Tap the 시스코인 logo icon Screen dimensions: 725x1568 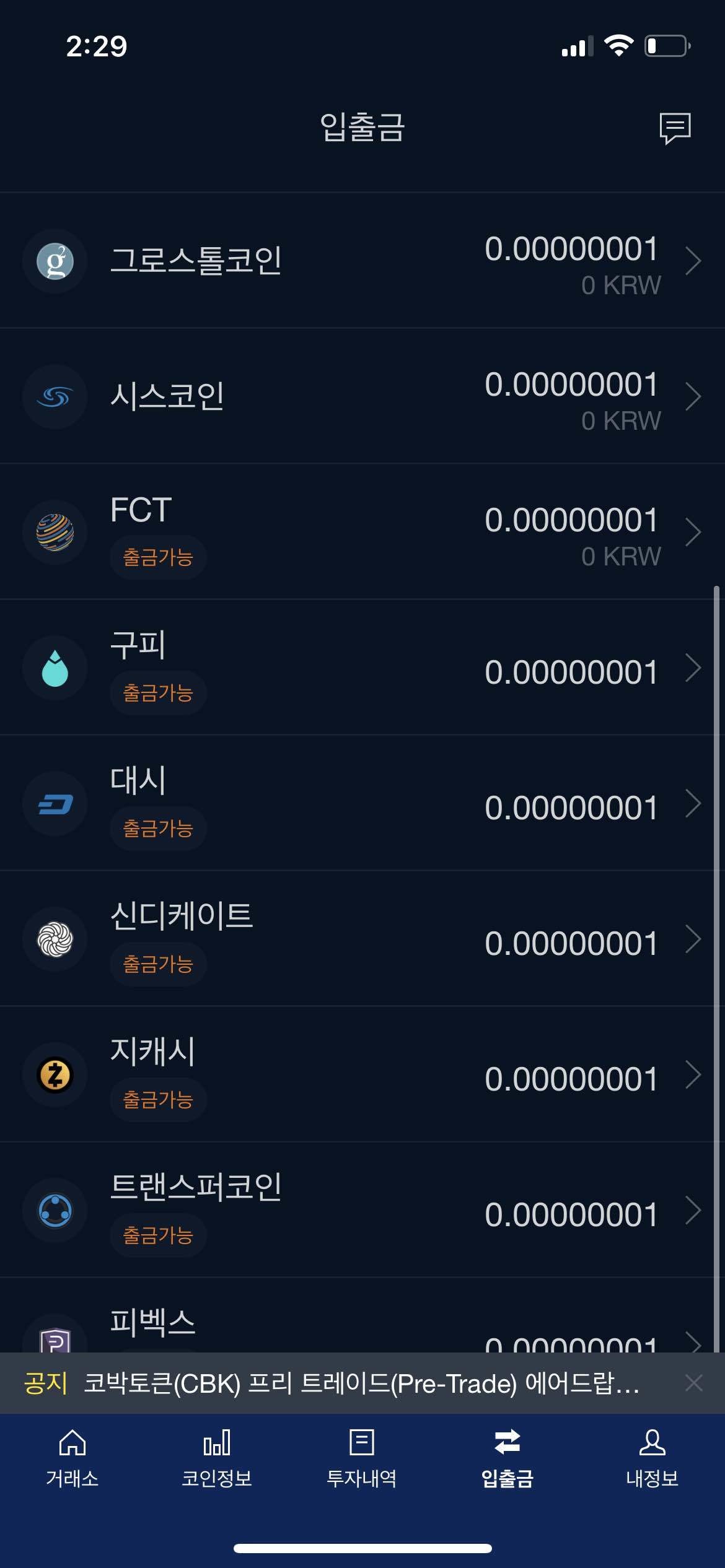point(55,397)
